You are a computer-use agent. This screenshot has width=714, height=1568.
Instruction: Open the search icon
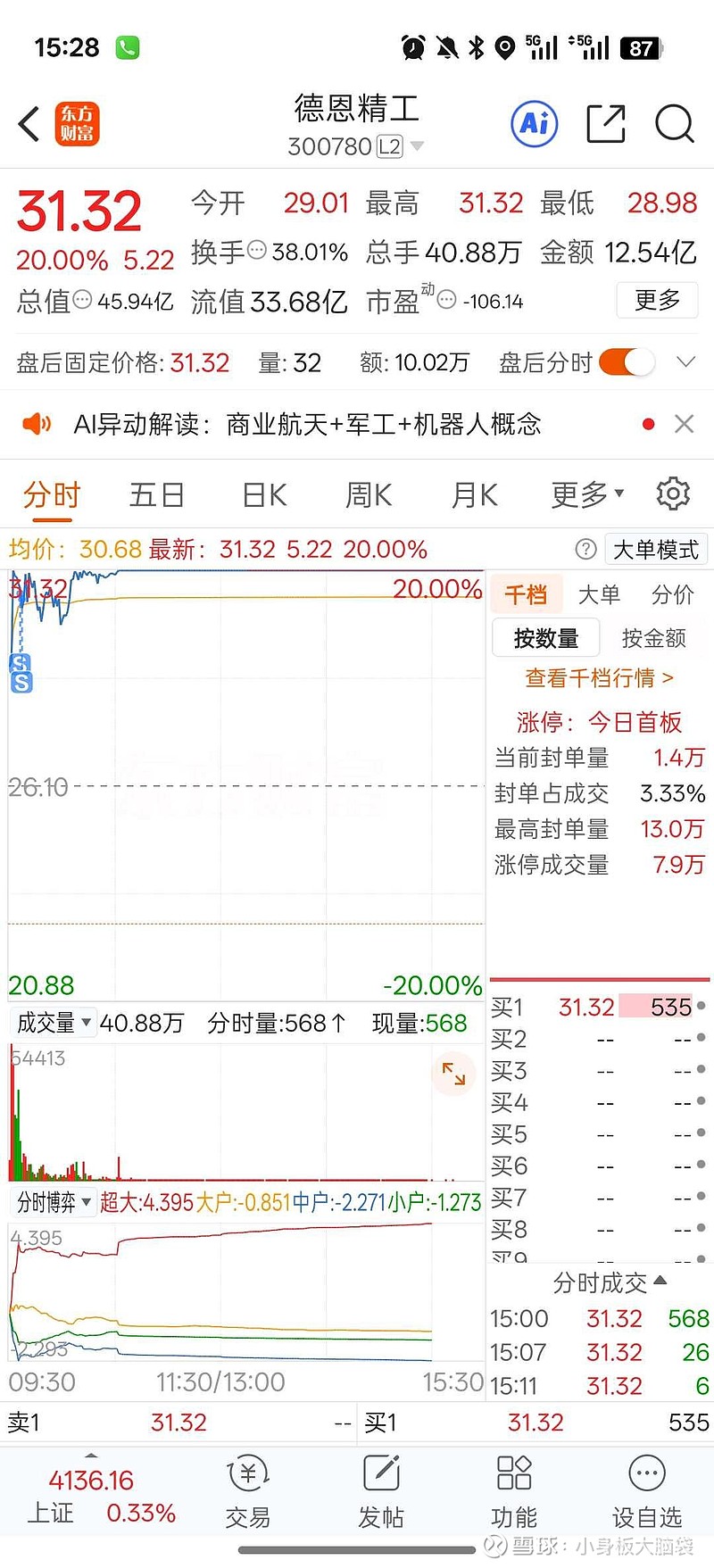674,124
